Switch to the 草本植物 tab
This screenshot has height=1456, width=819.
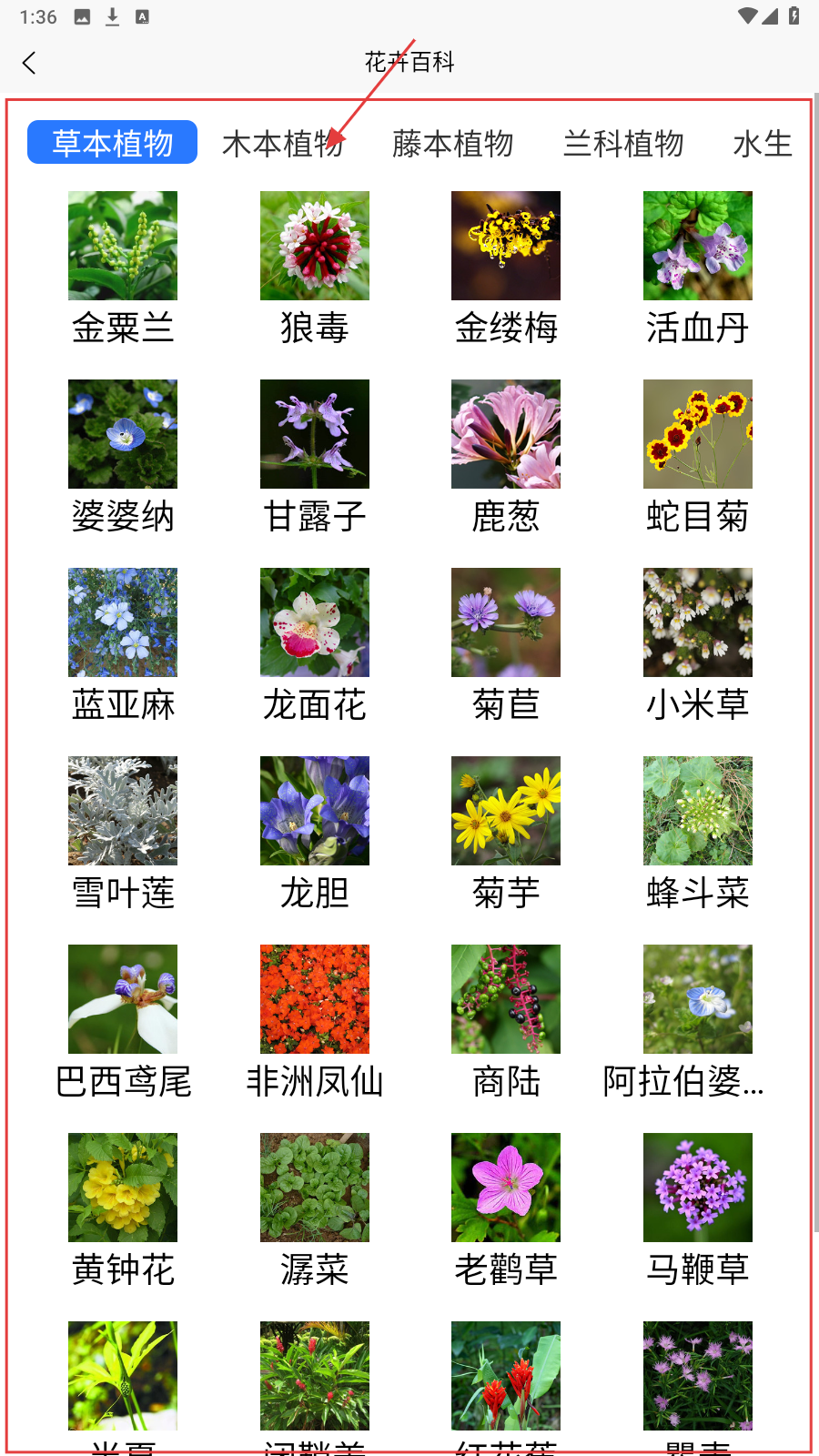112,143
